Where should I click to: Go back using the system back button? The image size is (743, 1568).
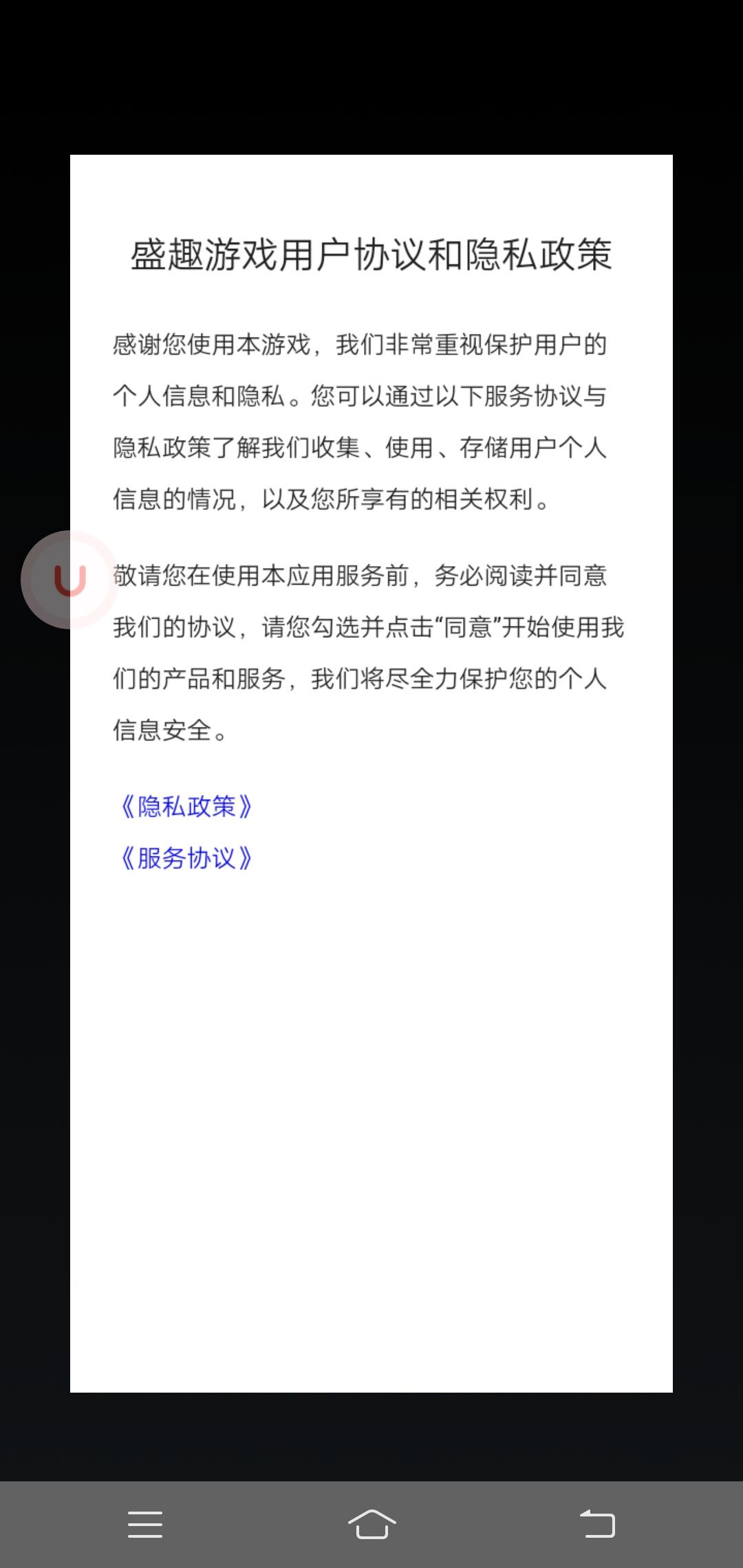click(597, 1523)
